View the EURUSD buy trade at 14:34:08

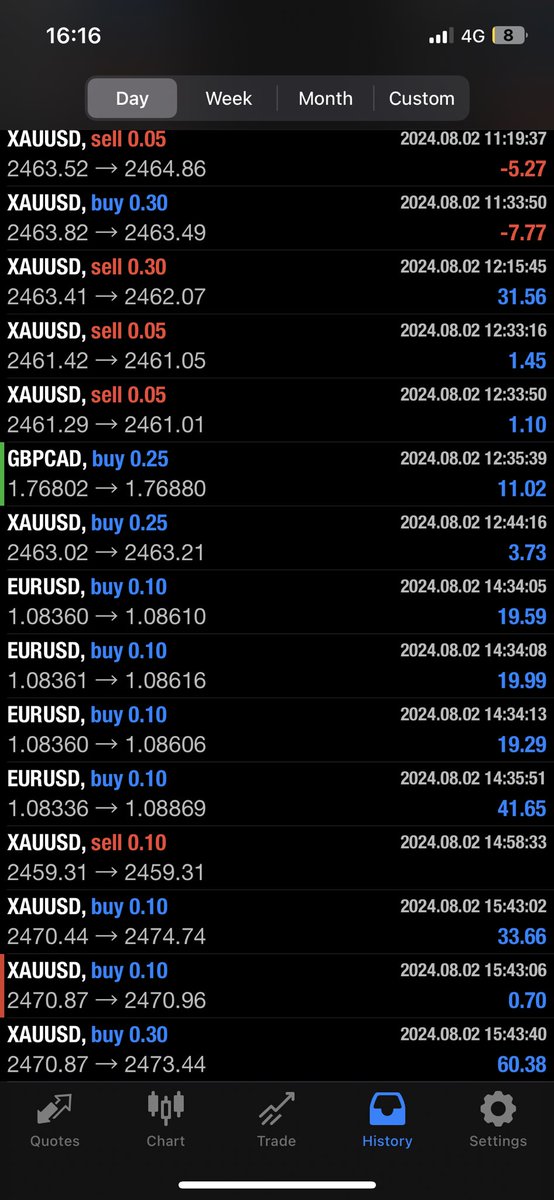click(277, 667)
